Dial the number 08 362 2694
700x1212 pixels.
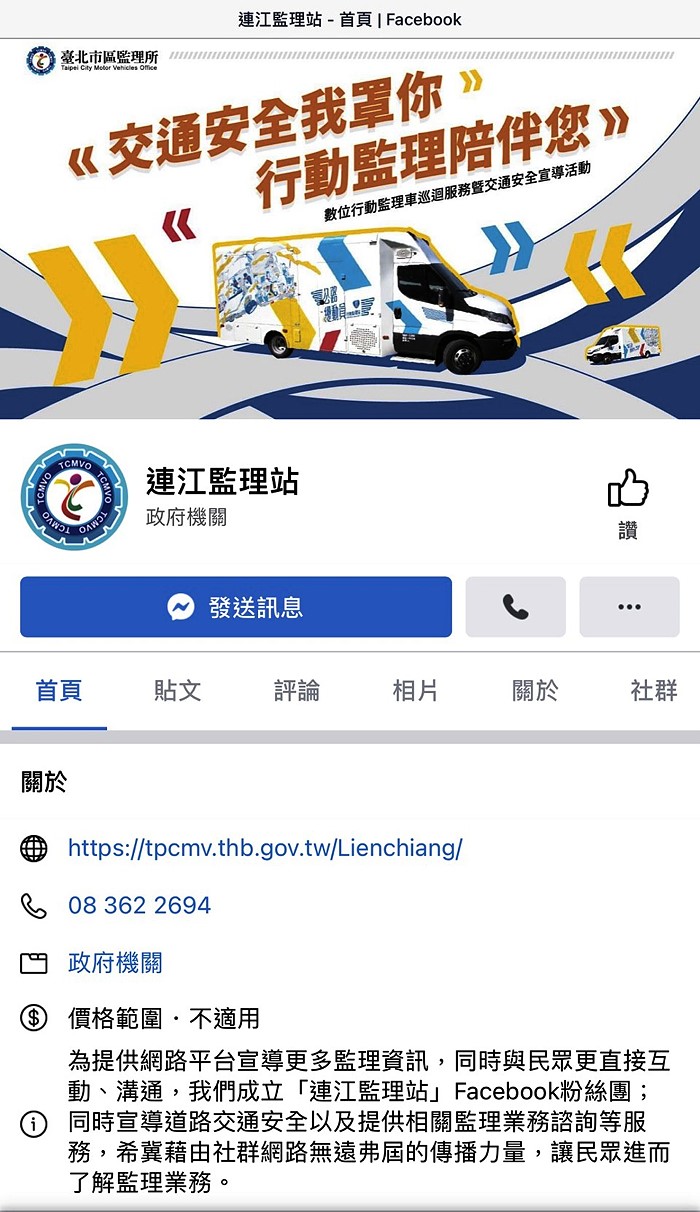140,906
